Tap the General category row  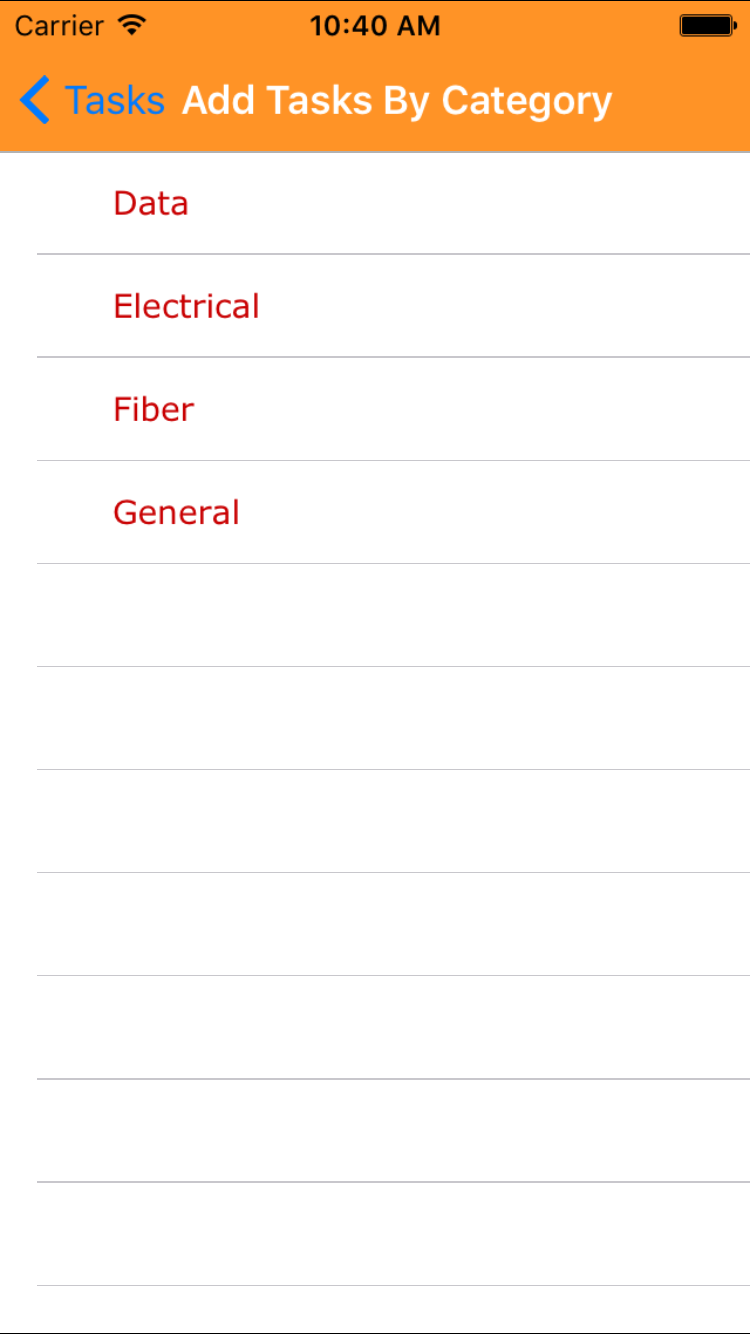pos(176,513)
